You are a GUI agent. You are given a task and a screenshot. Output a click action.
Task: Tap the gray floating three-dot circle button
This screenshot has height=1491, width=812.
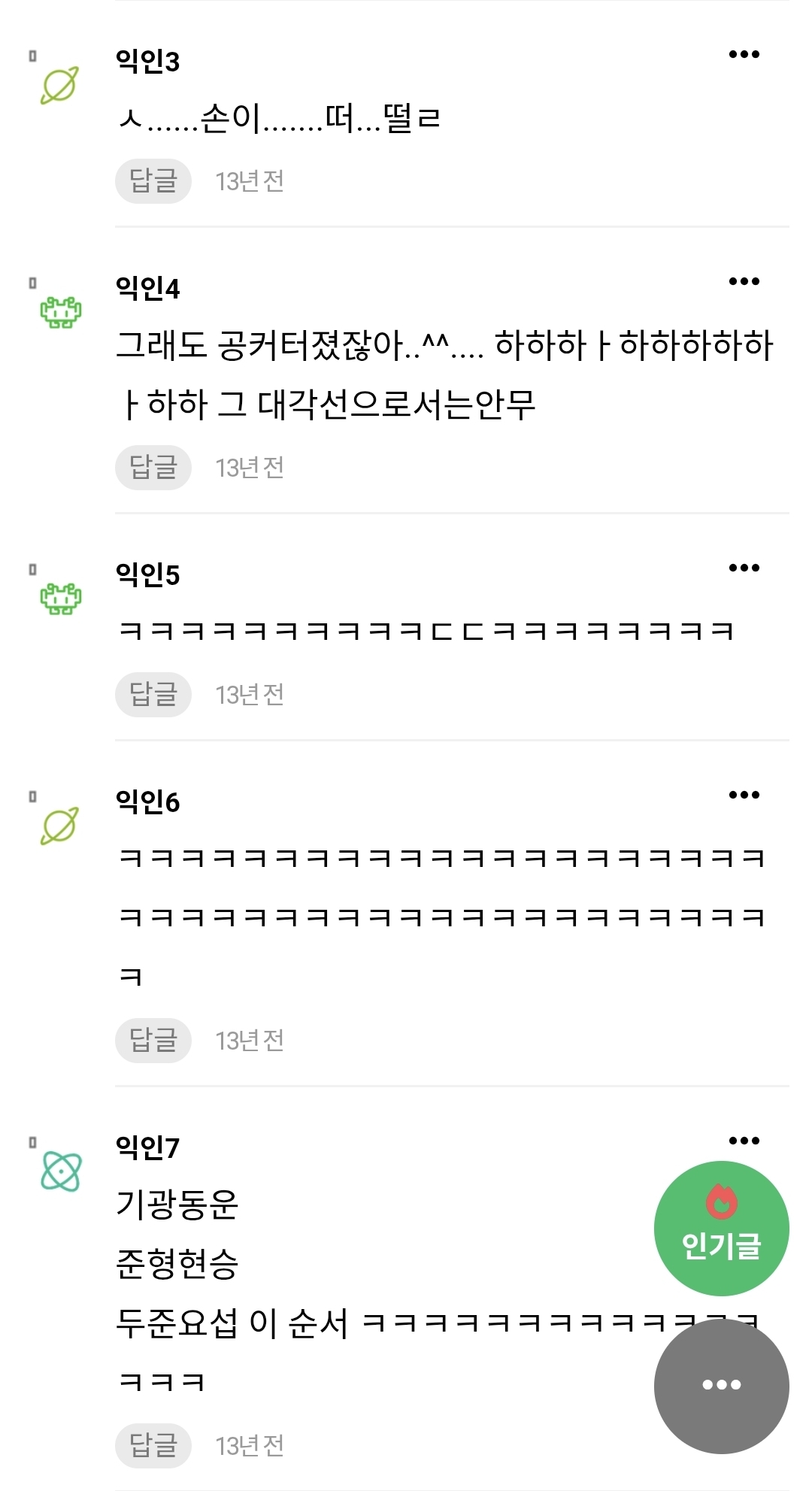[x=720, y=1386]
